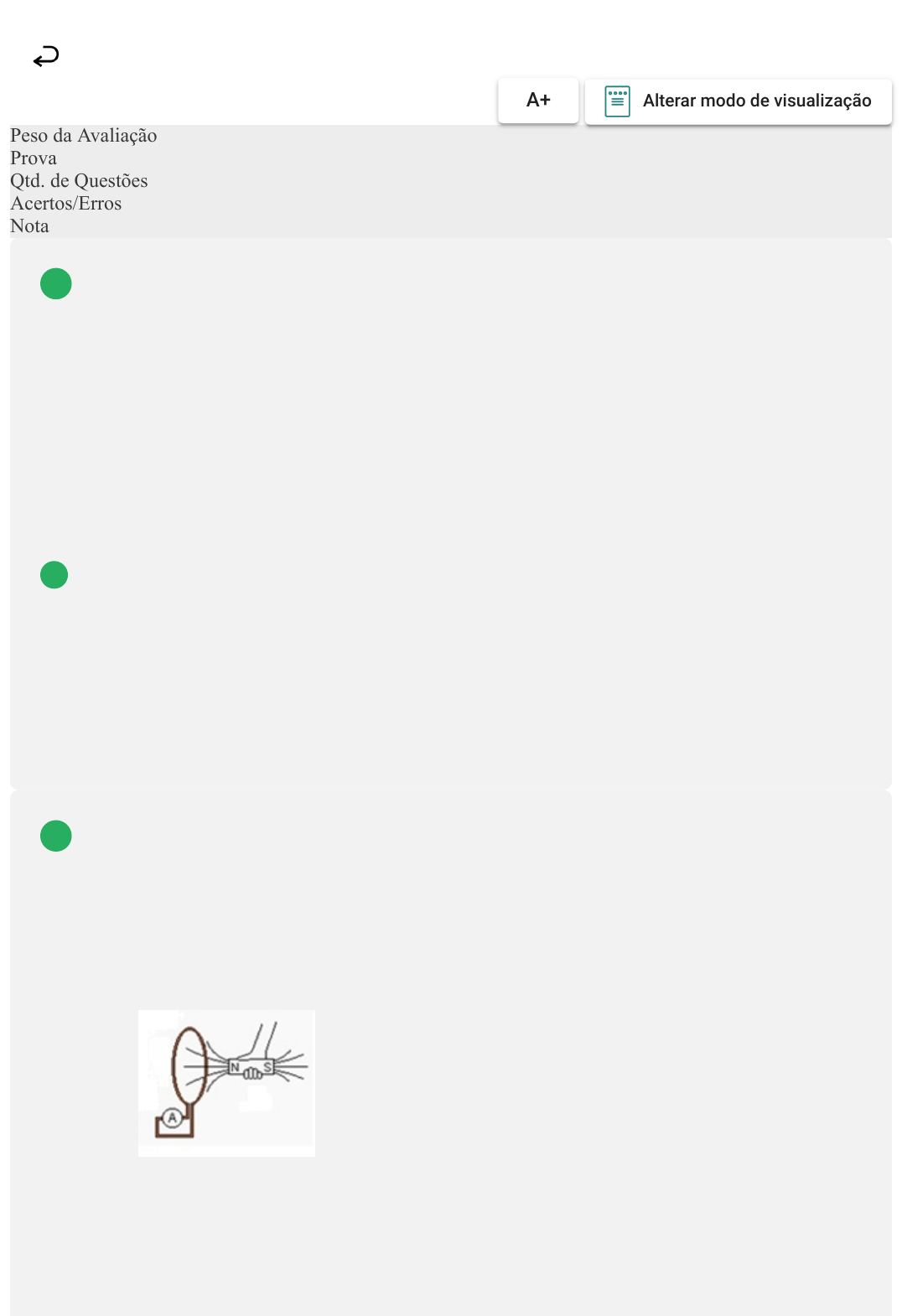The height and width of the screenshot is (1316, 902).
Task: Tap Alterar modo de visualização button
Action: point(739,101)
